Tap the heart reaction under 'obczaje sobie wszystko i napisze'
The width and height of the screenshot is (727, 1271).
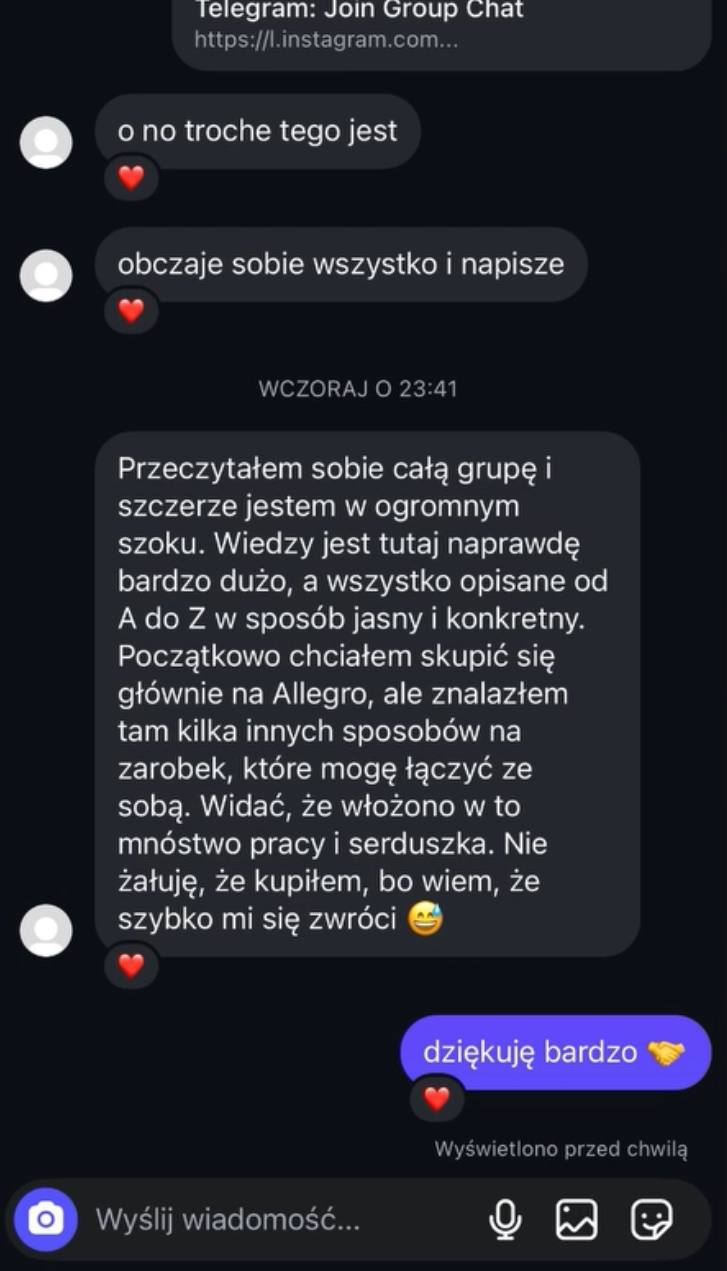131,311
